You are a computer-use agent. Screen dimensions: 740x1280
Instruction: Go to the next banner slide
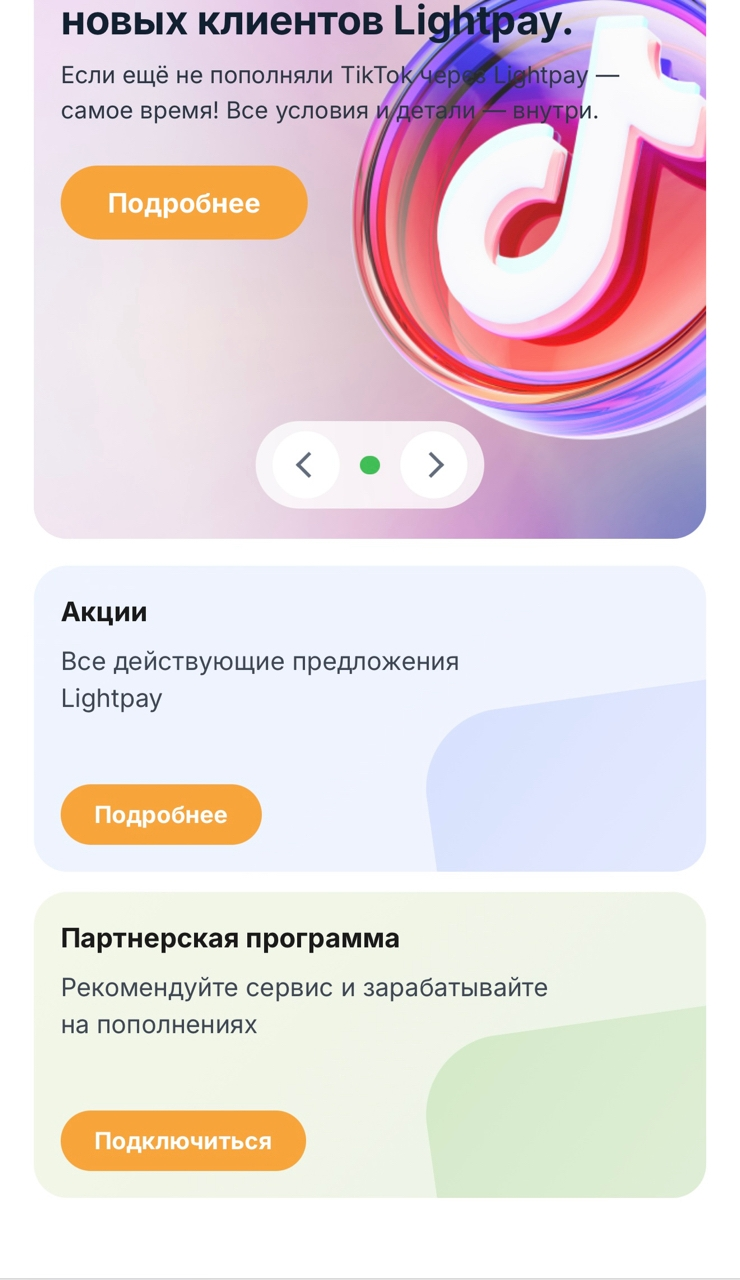435,465
